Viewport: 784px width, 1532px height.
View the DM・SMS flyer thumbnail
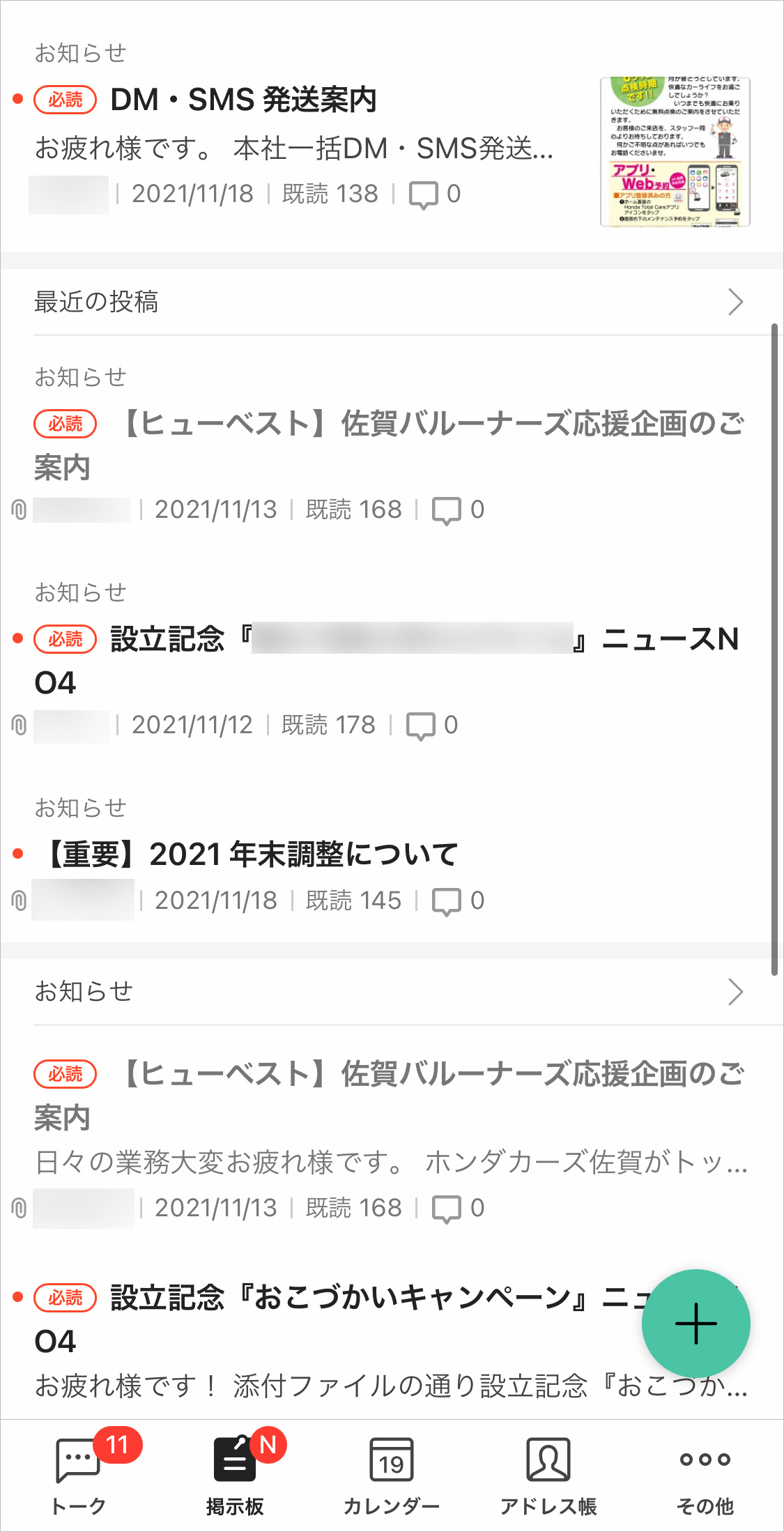675,152
